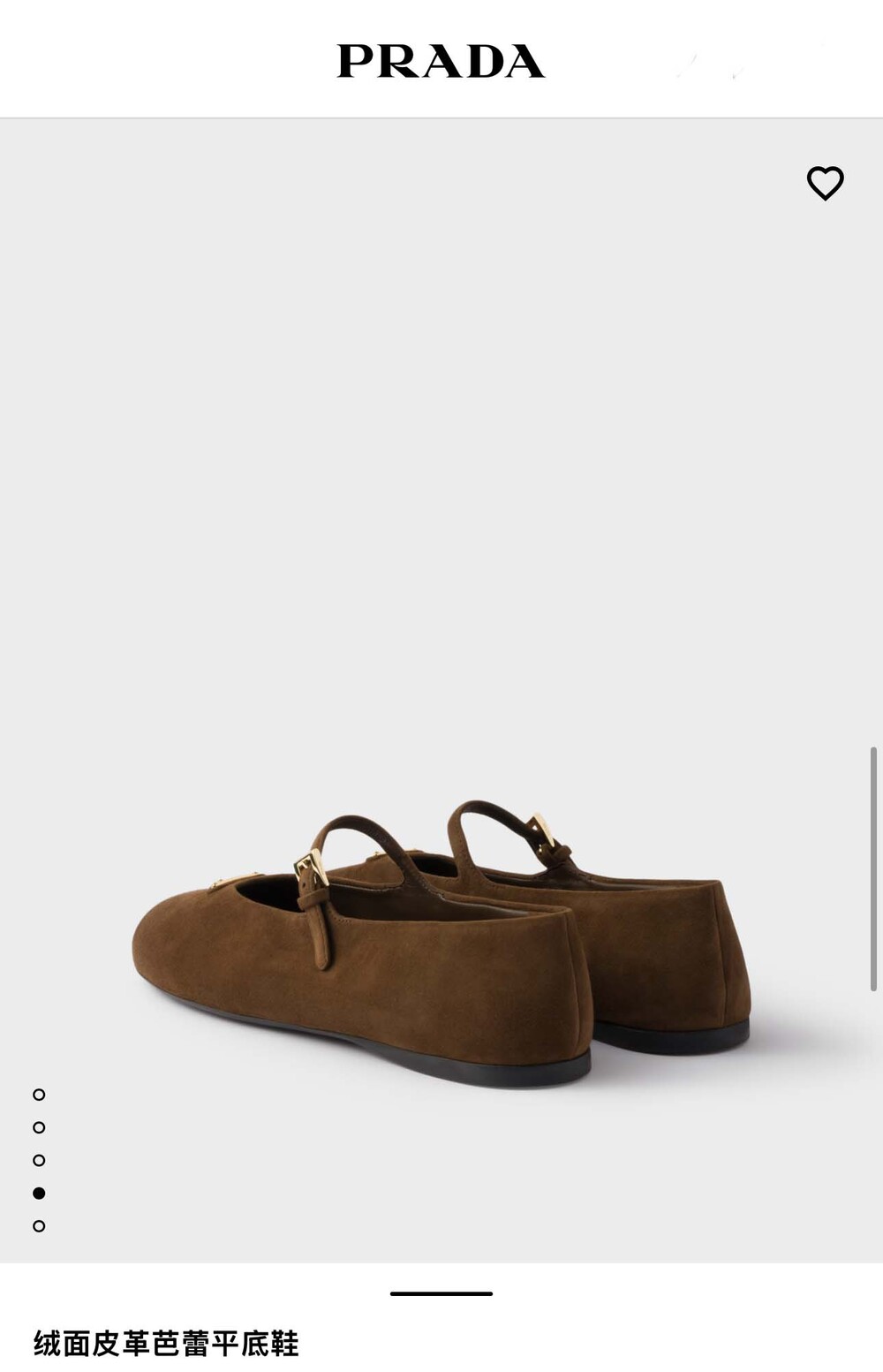883x1372 pixels.
Task: Select the second image indicator dot
Action: (x=39, y=1127)
